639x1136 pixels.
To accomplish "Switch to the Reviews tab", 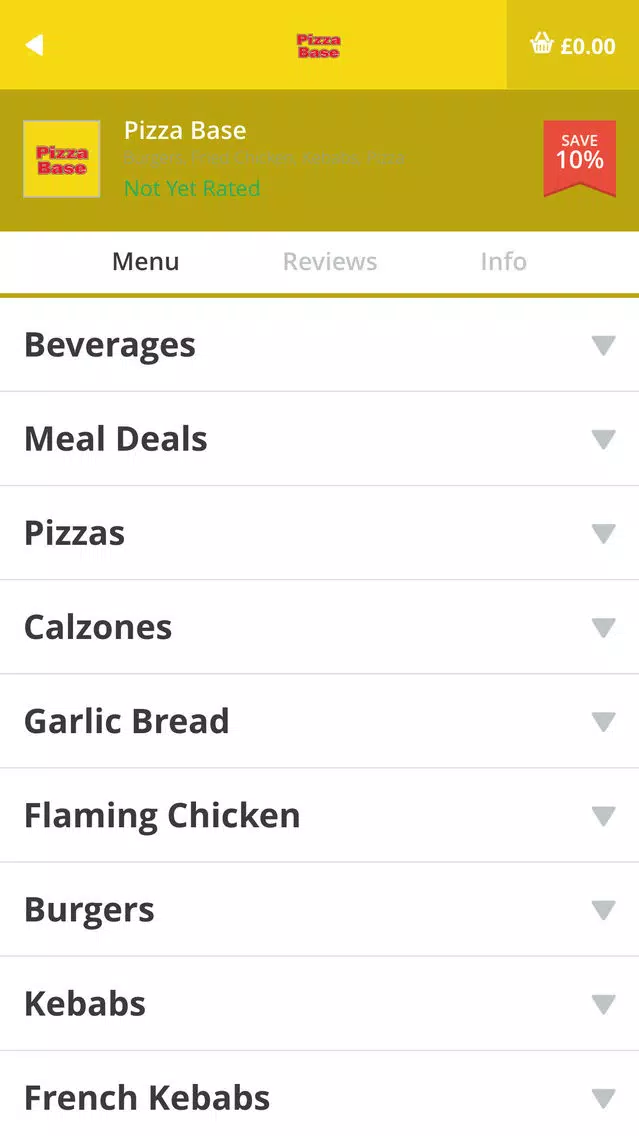I will tap(330, 262).
